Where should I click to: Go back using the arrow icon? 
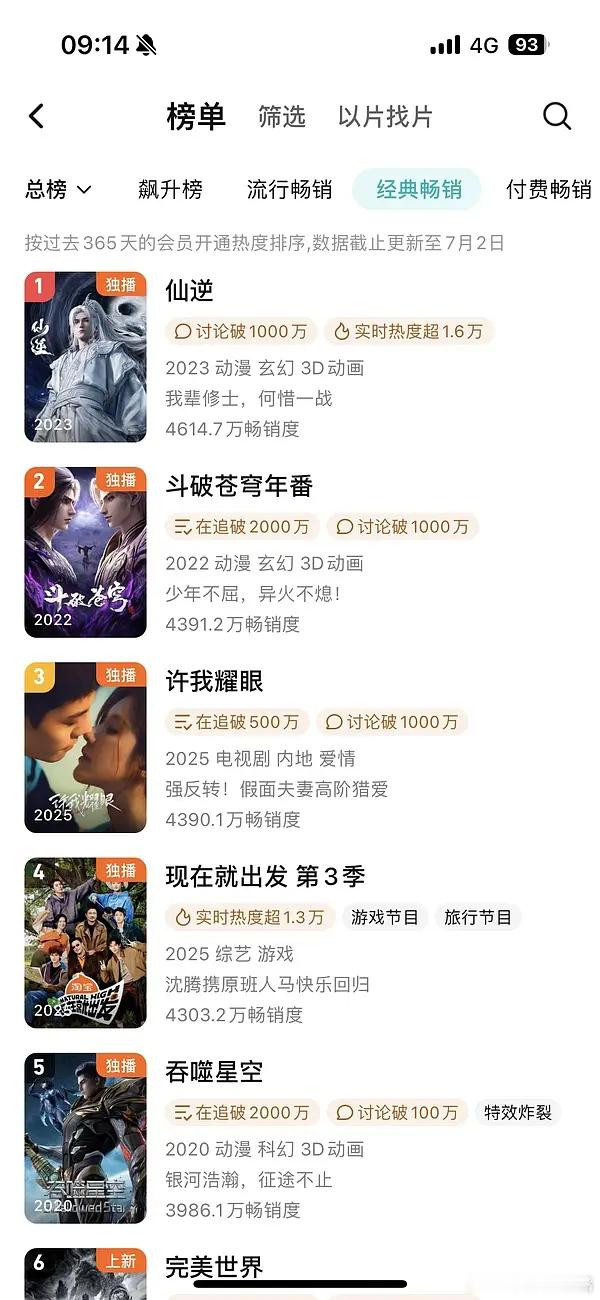37,116
